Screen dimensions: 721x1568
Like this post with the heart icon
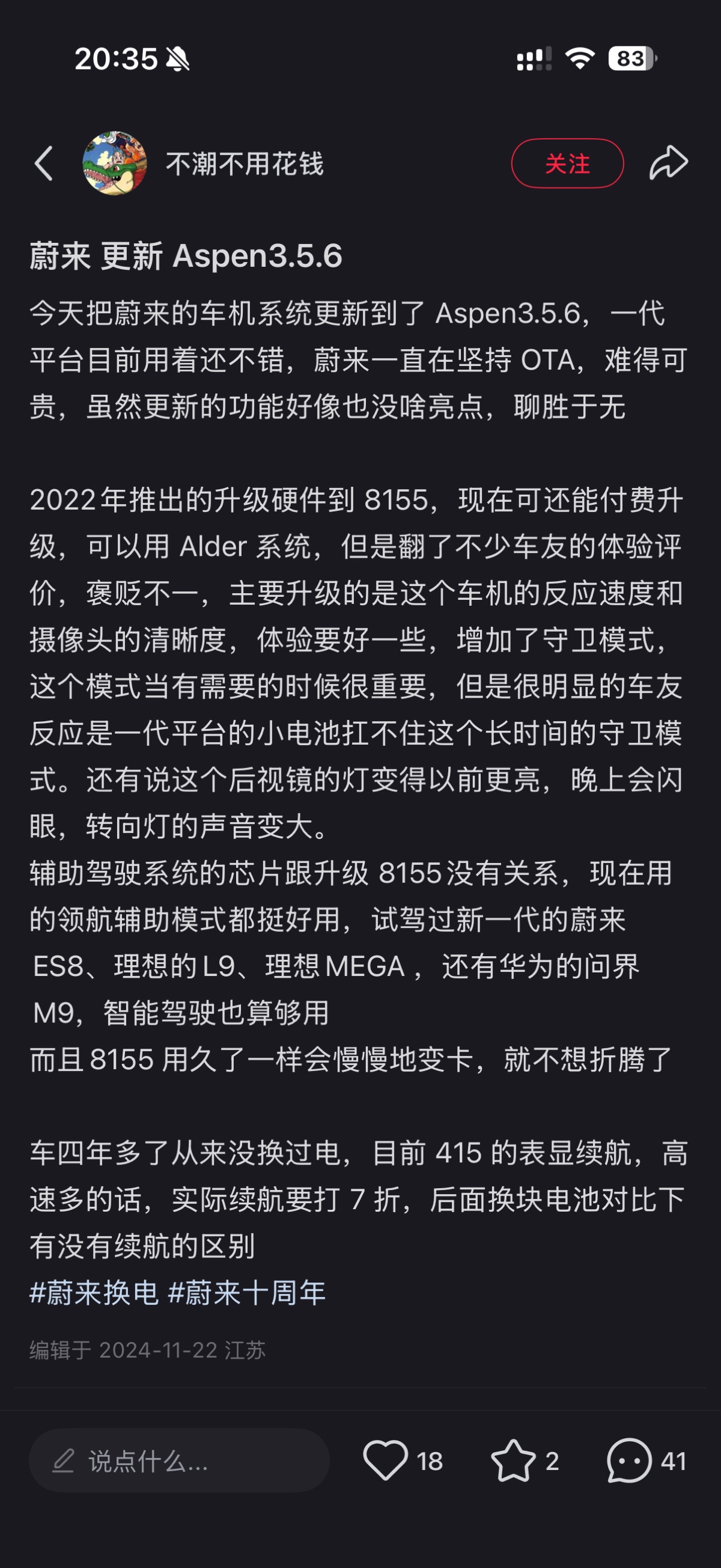point(386,1460)
